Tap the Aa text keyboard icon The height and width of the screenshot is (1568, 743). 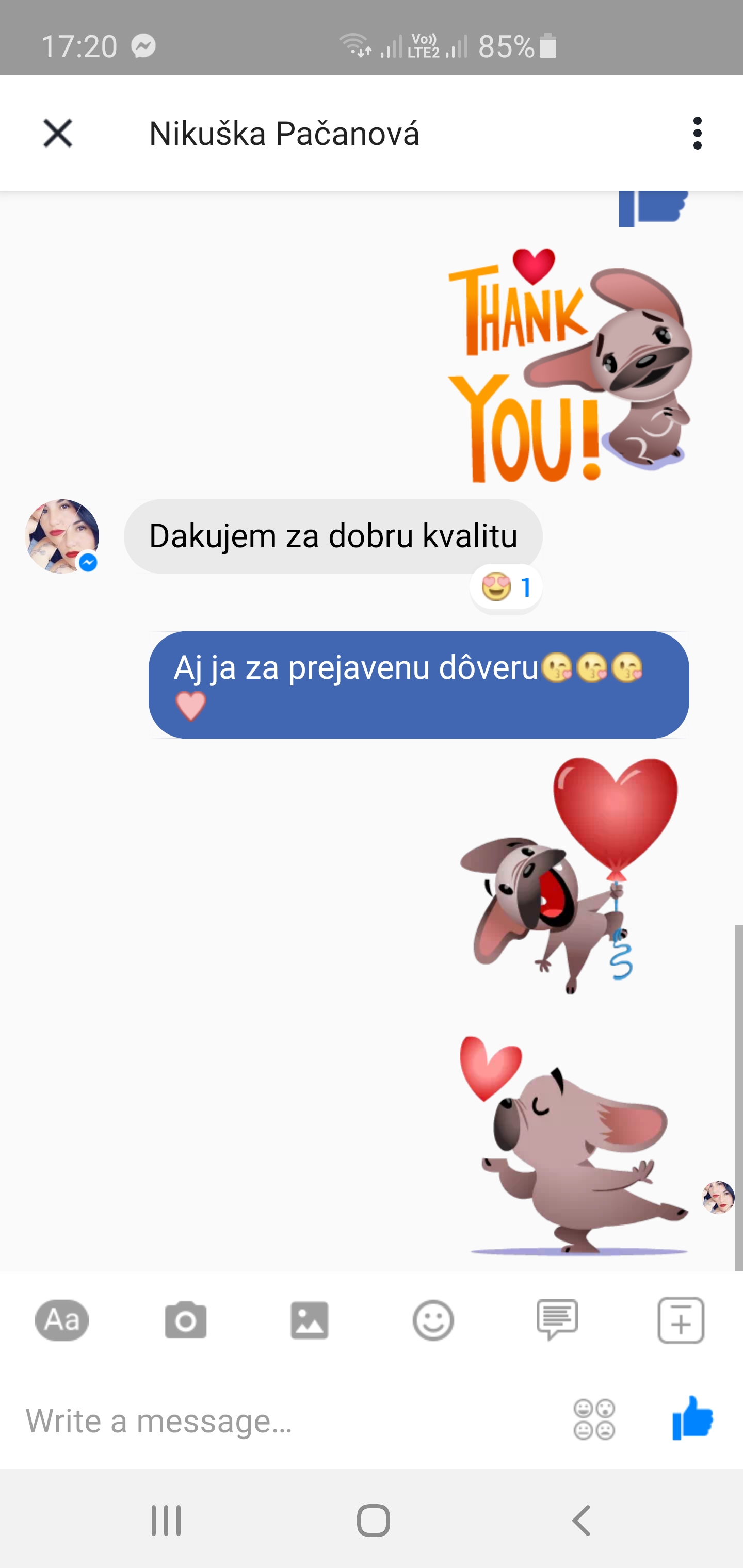61,1320
